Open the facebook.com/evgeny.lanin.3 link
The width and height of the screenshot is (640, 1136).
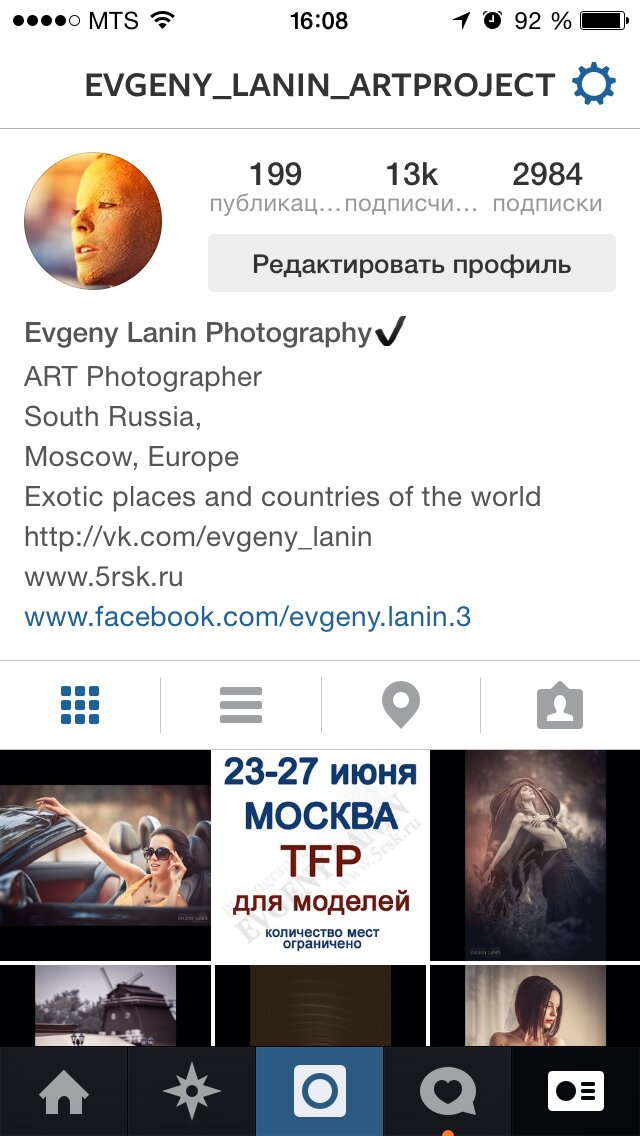(247, 617)
